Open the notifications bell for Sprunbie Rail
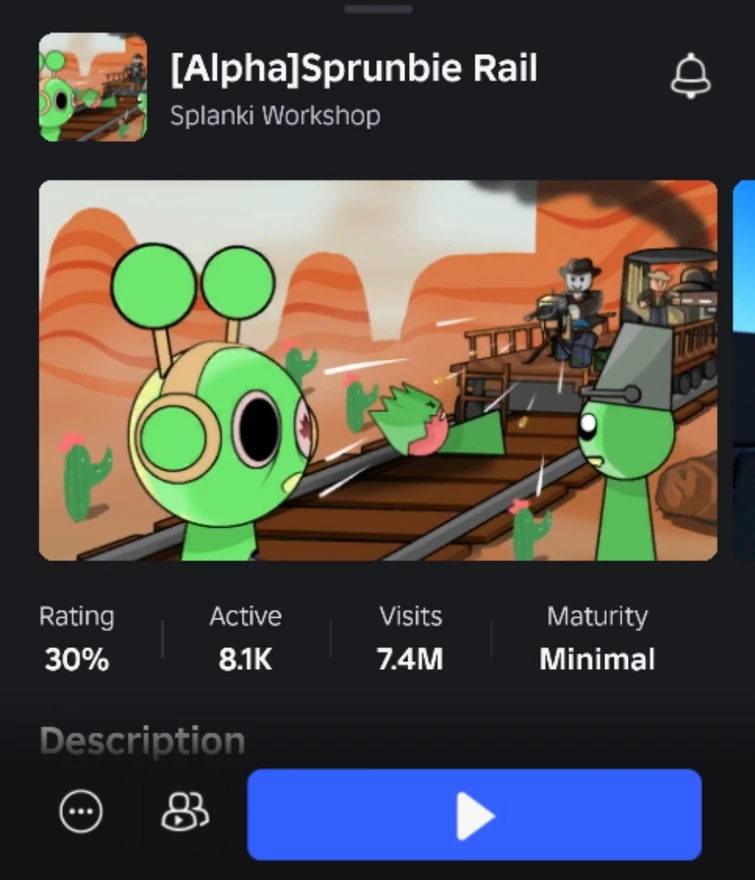 tap(689, 76)
